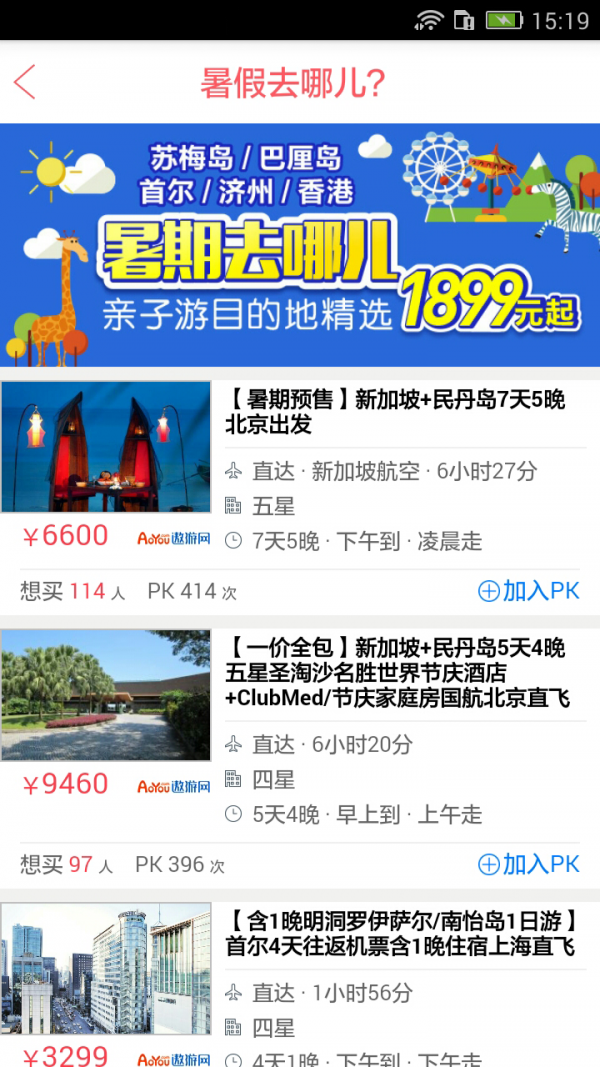Open the 暑期去哪儿 promotional banner
600x1067 pixels.
(300, 244)
